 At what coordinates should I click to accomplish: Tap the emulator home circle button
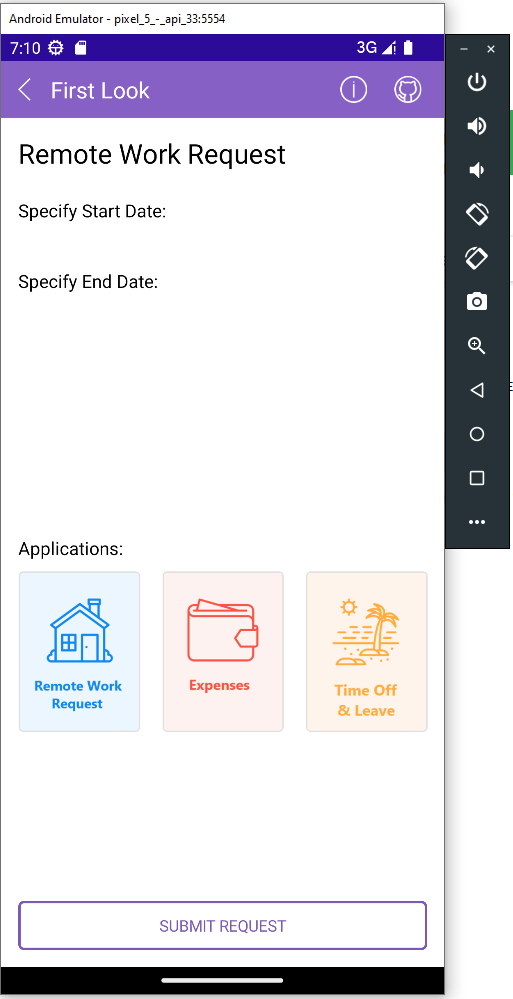coord(477,434)
